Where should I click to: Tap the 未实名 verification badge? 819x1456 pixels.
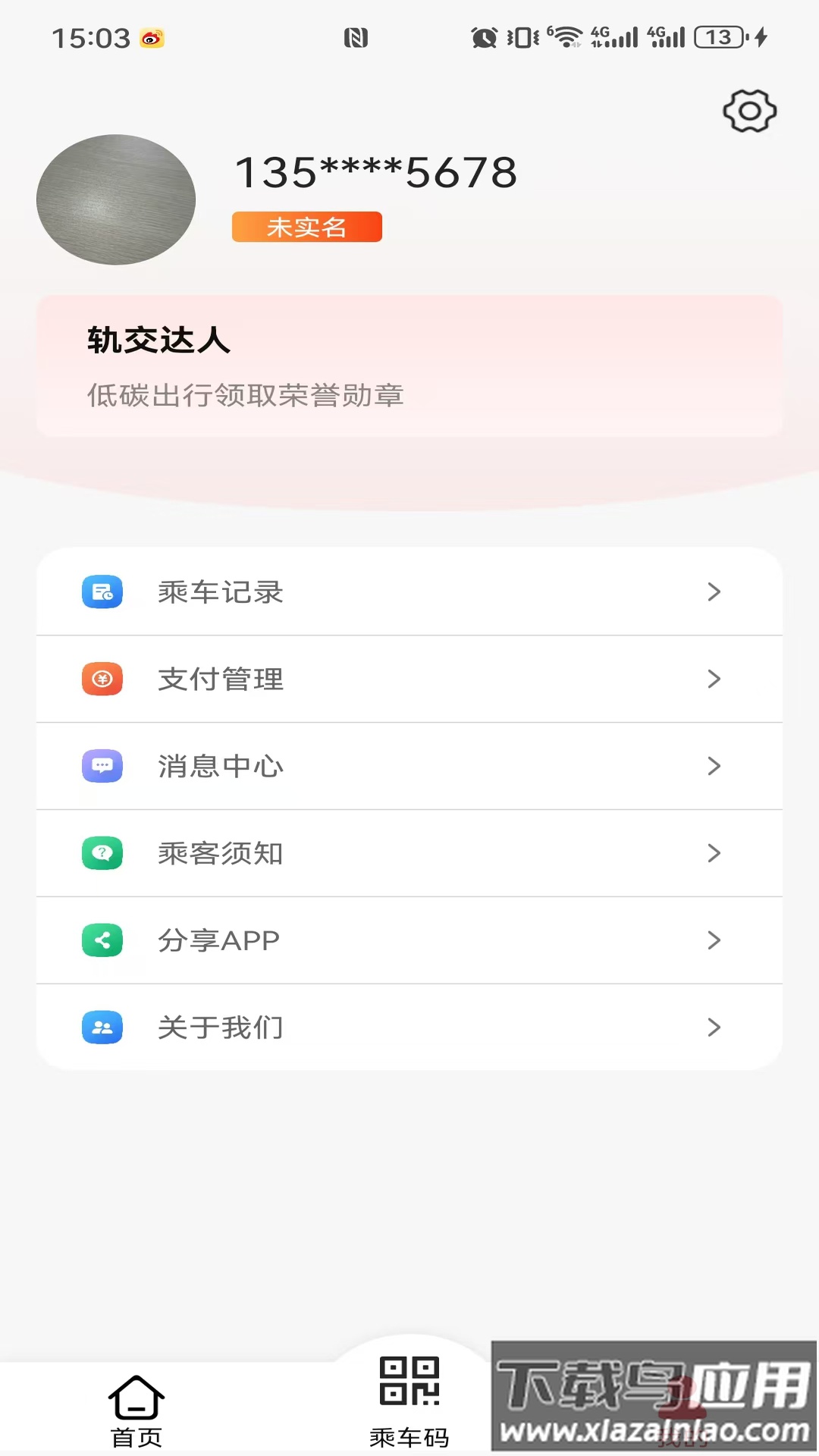306,227
